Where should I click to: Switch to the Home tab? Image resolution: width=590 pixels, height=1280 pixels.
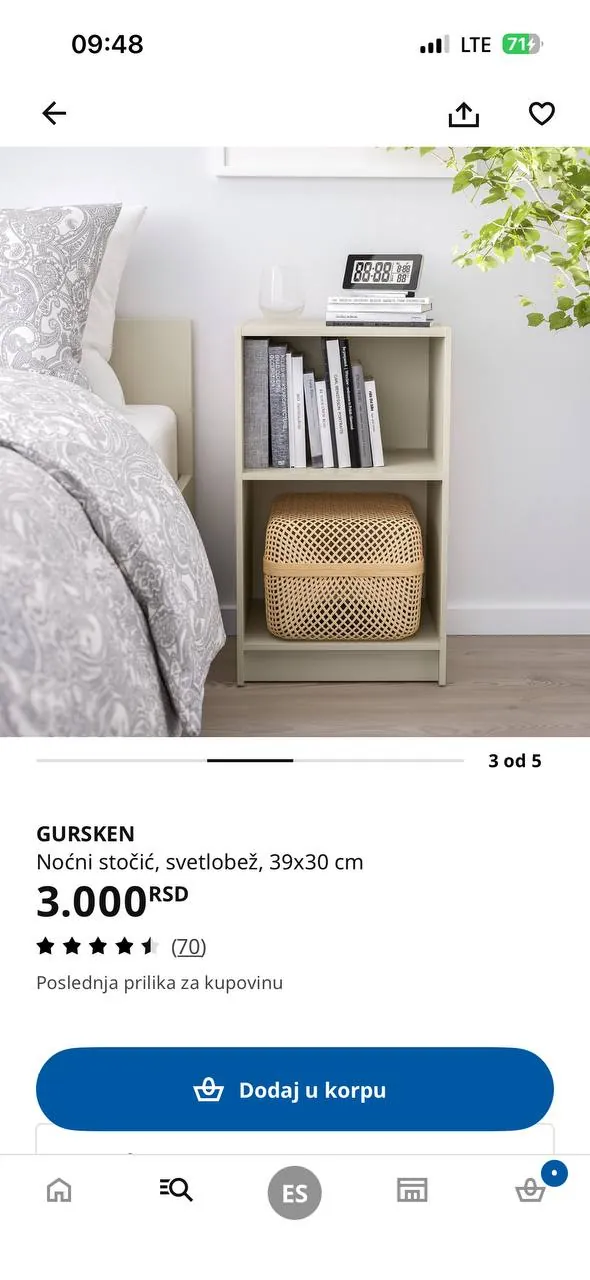click(x=60, y=1190)
